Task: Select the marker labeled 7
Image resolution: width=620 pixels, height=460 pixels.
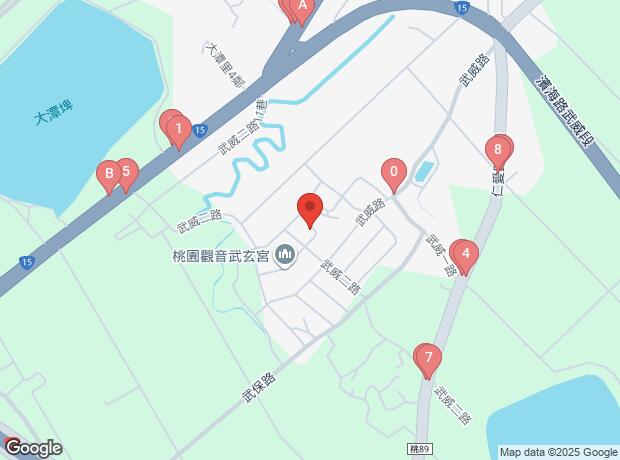Action: 428,357
